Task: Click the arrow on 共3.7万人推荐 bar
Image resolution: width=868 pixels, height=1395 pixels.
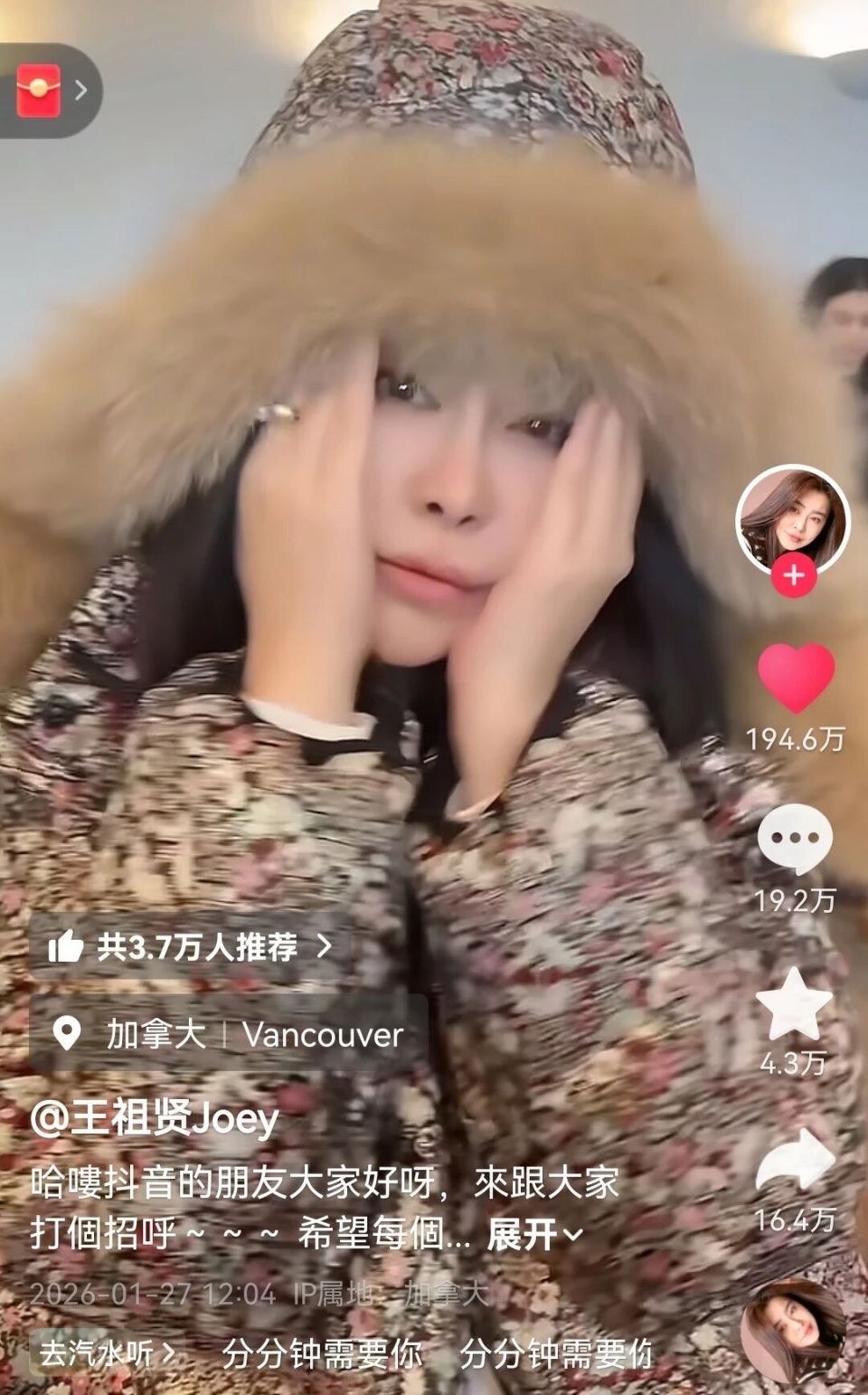Action: pyautogui.click(x=324, y=947)
